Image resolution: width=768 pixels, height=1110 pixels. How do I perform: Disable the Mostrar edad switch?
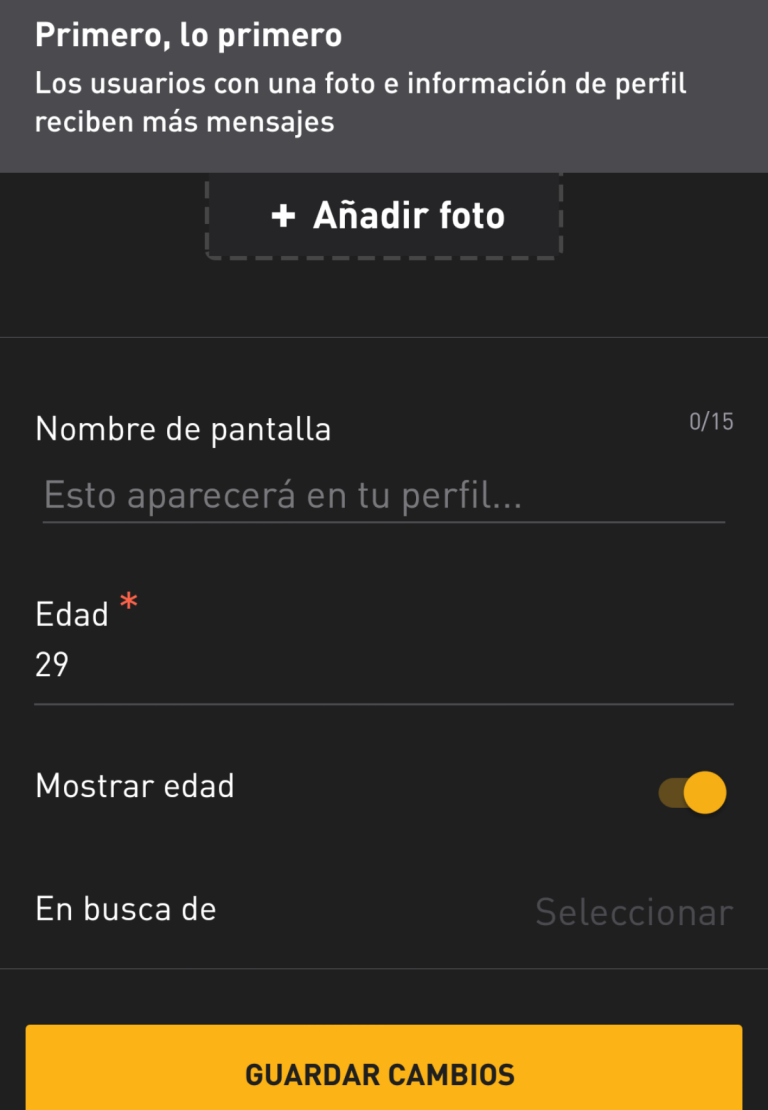coord(694,792)
